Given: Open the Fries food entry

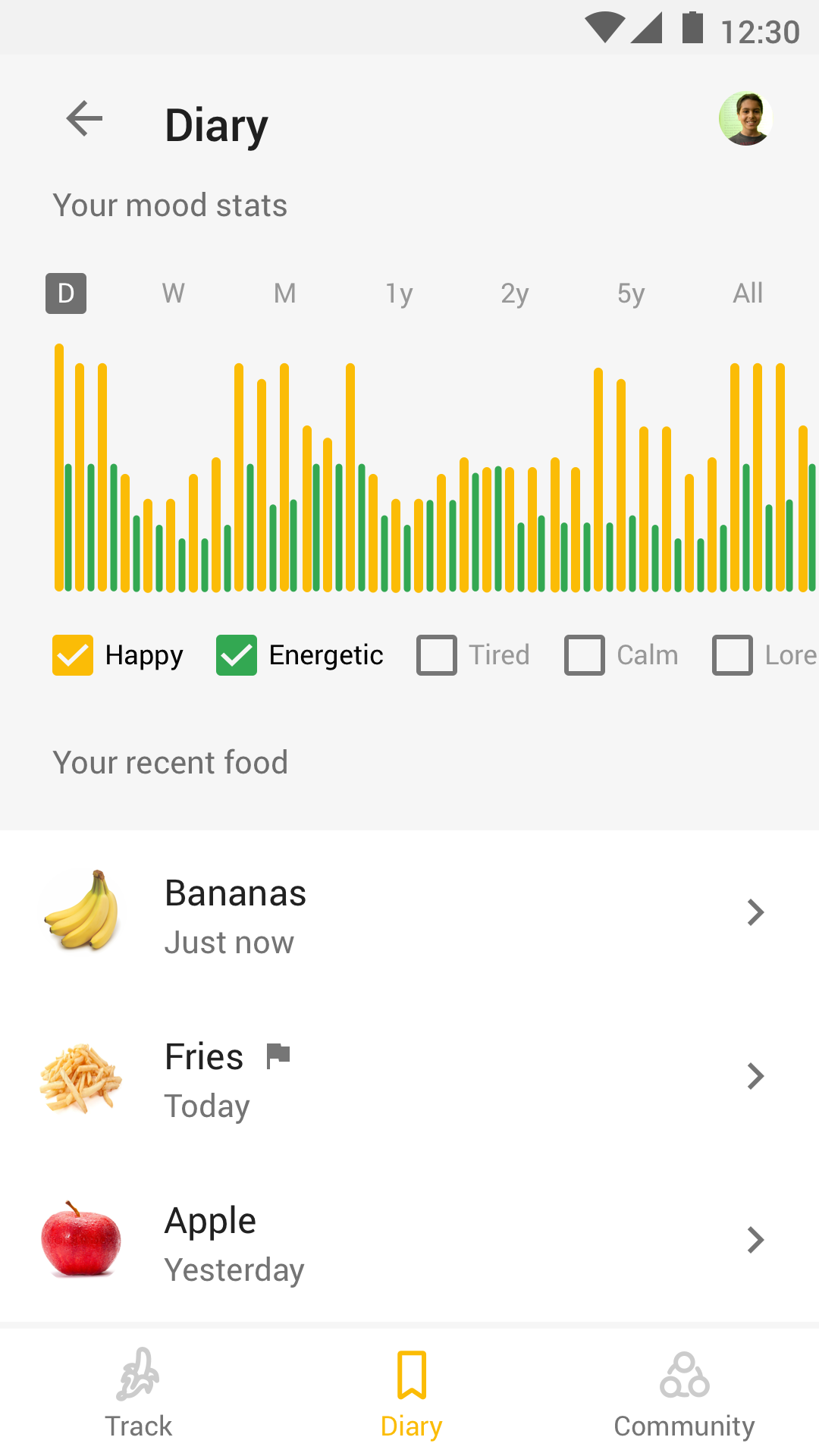Looking at the screenshot, I should [409, 1076].
